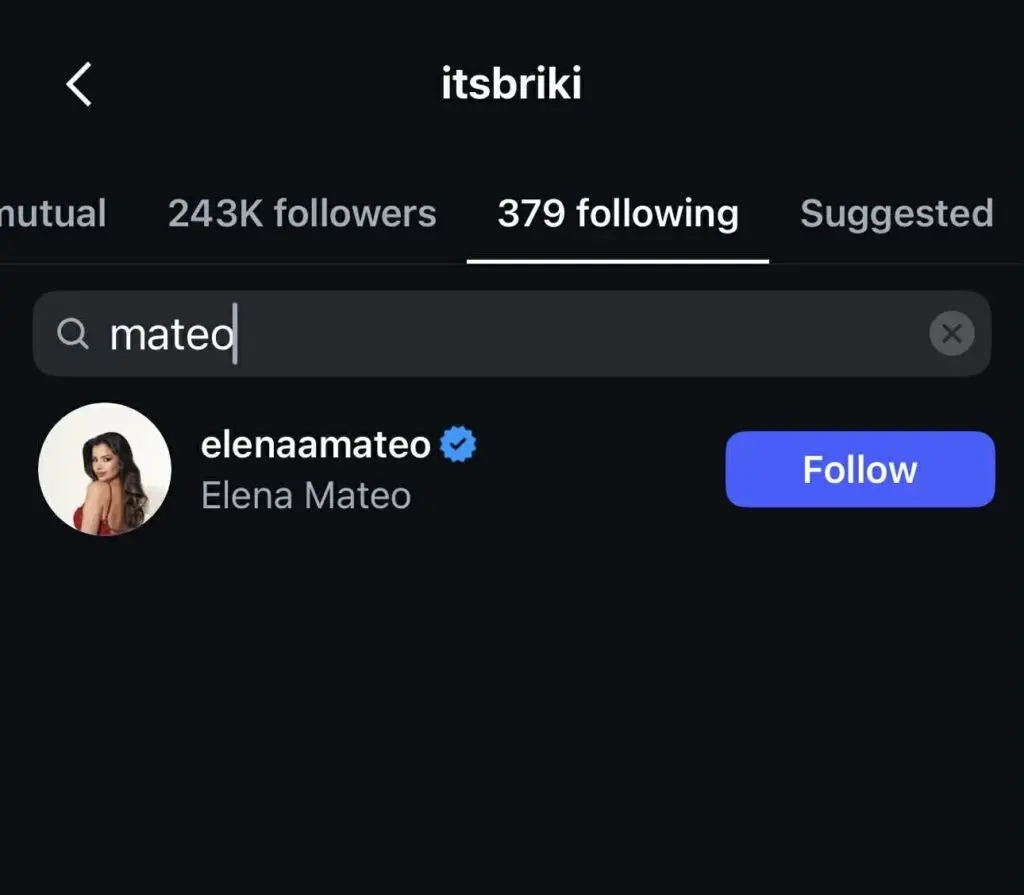Clear the search text with the X
1024x895 pixels.
pyautogui.click(x=951, y=334)
